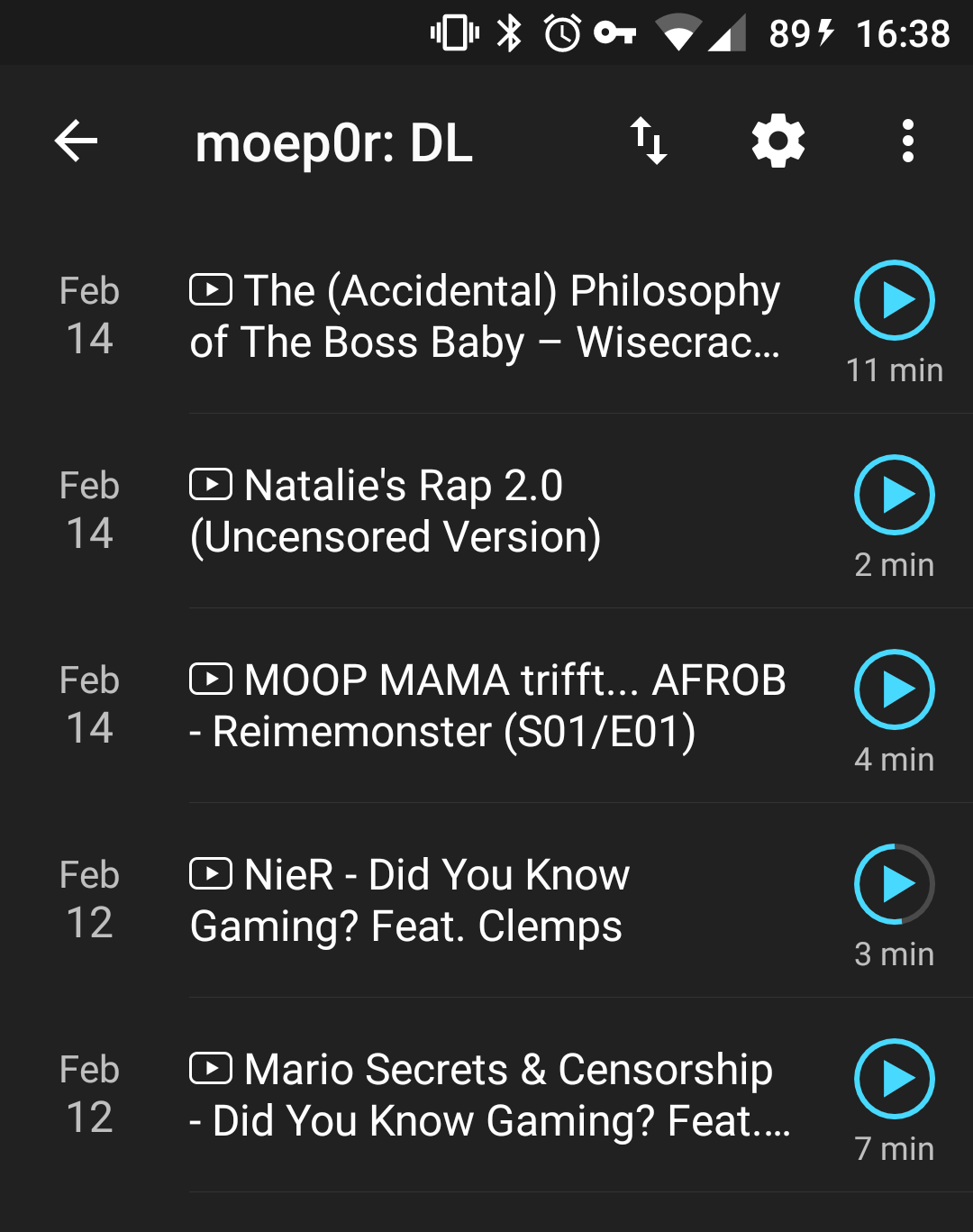
Task: Open the sort order arrows
Action: [648, 141]
